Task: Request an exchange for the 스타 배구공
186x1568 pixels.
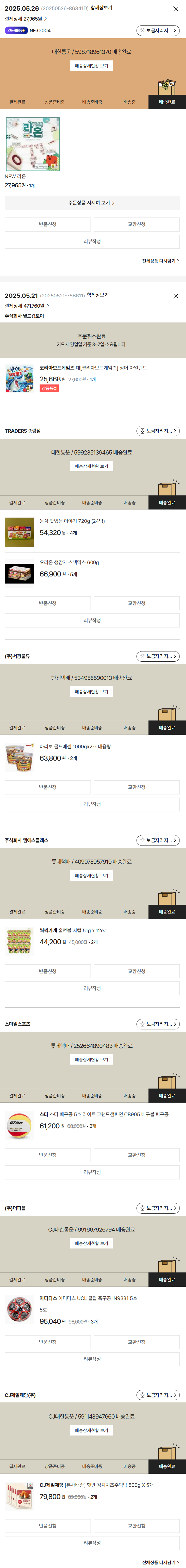Action: coord(136,1155)
